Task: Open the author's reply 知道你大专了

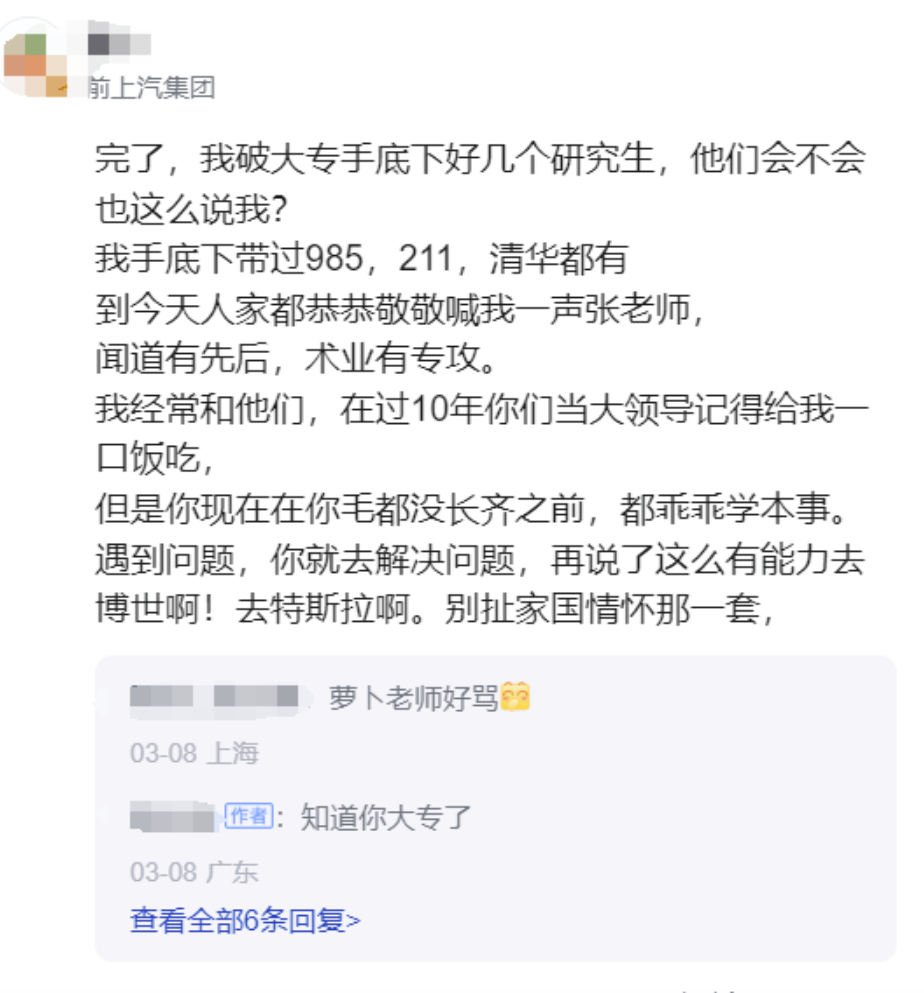Action: click(x=385, y=818)
